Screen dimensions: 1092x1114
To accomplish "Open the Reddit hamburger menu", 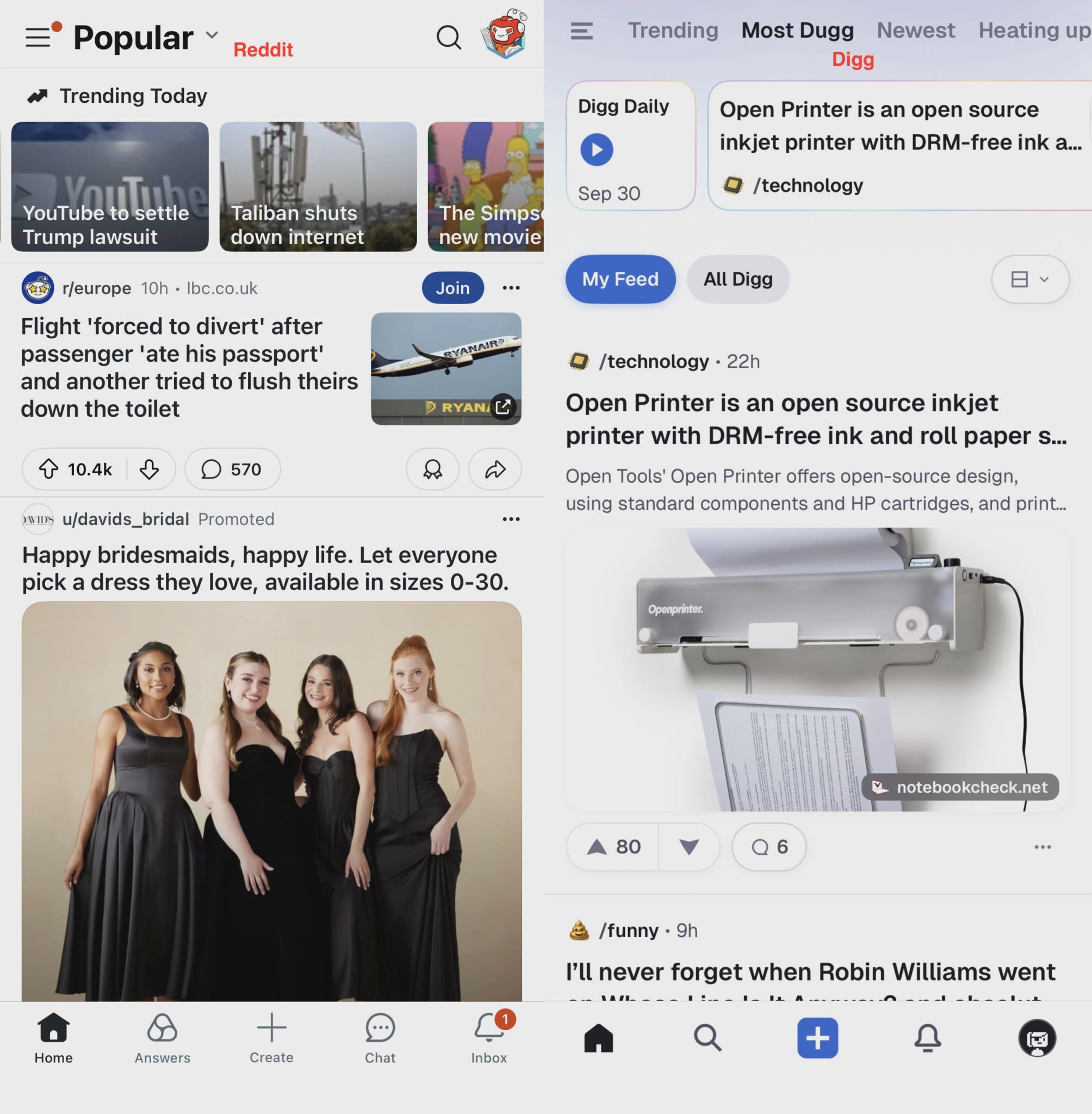I will coord(39,38).
